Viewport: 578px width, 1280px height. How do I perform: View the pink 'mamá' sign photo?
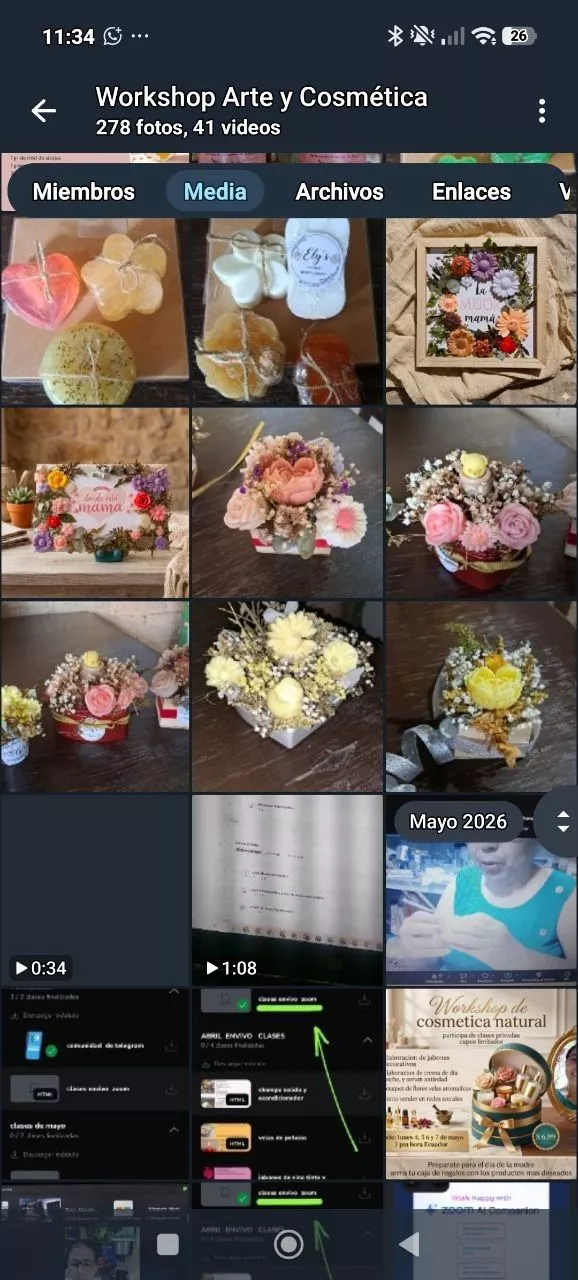95,503
